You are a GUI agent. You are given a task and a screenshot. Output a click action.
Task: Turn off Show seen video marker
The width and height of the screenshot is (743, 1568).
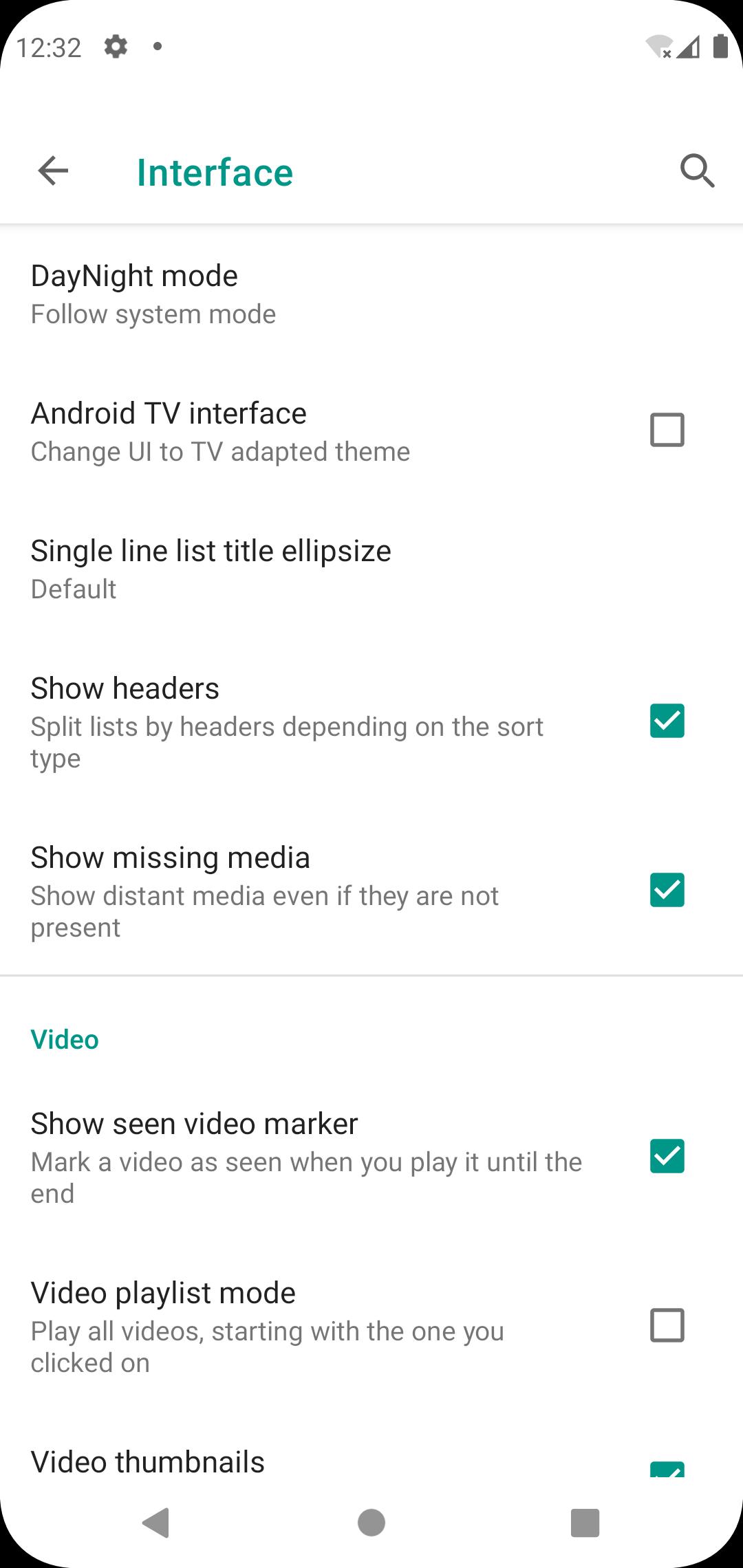(667, 1156)
